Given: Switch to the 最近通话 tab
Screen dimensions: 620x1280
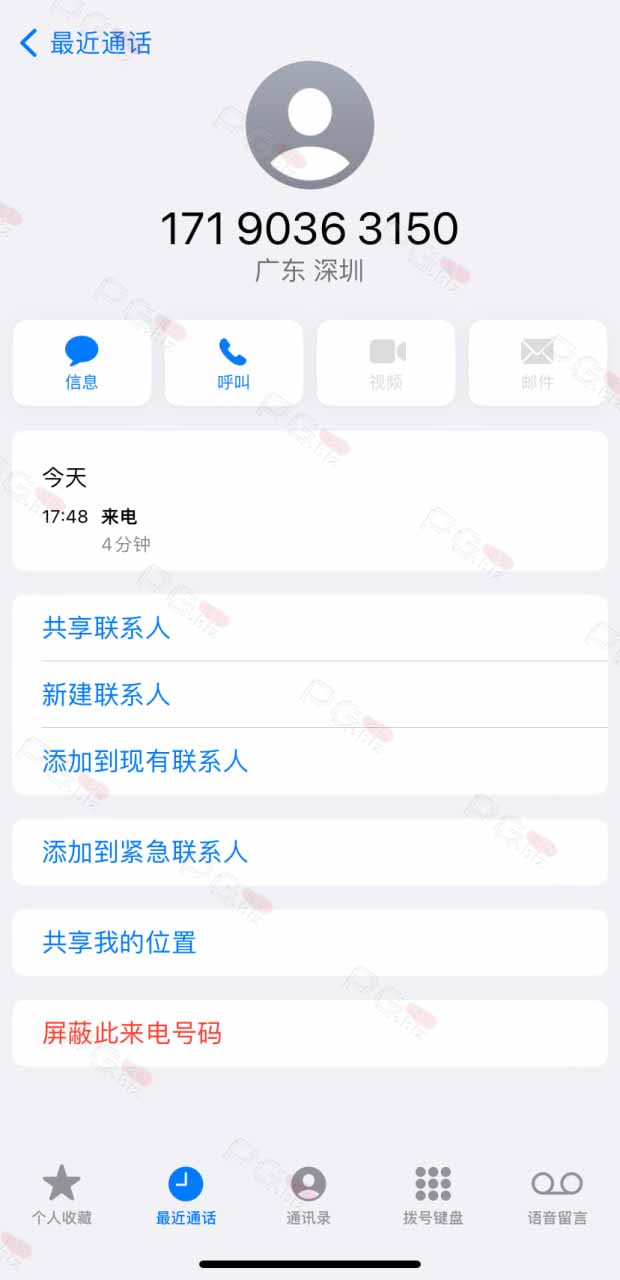Looking at the screenshot, I should (x=186, y=1195).
